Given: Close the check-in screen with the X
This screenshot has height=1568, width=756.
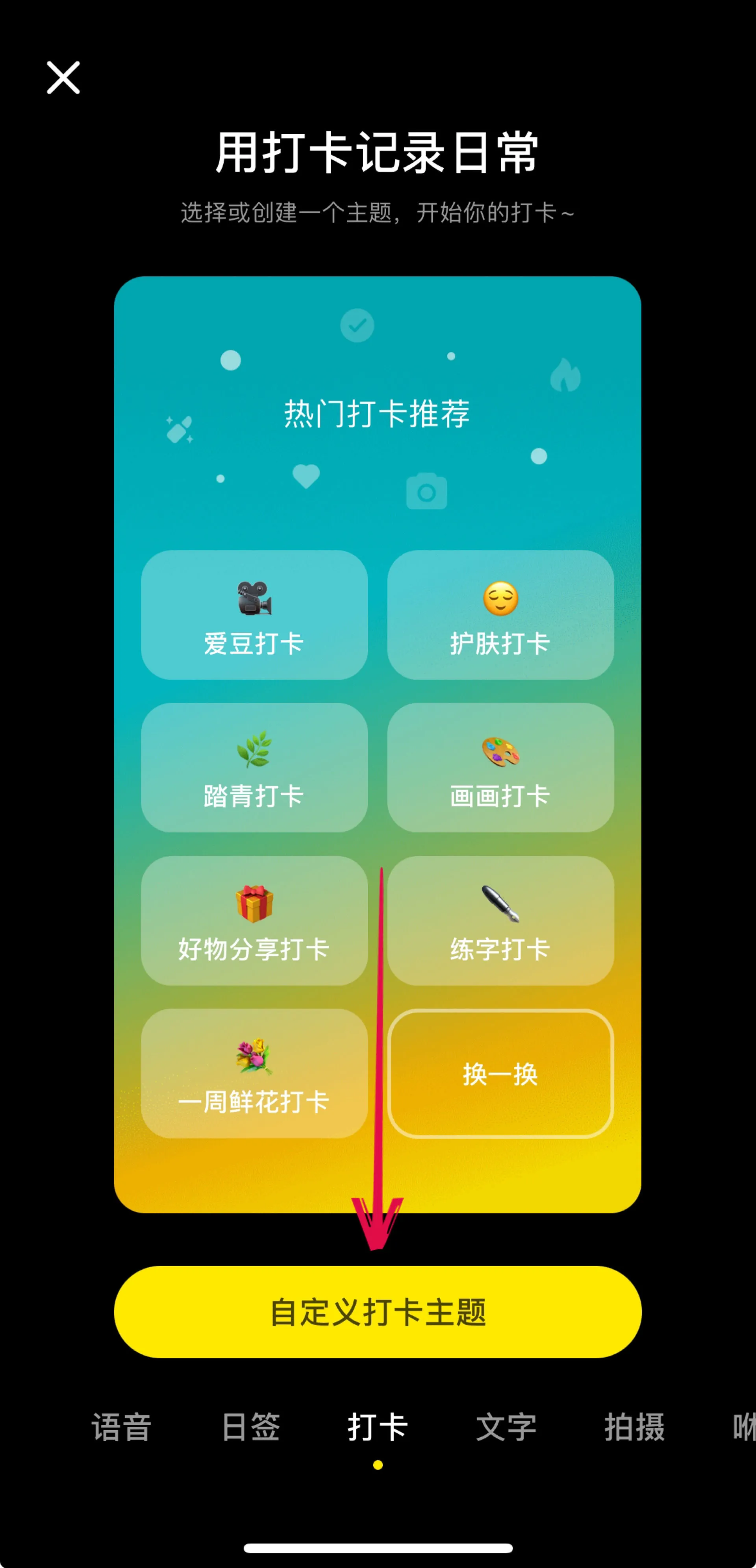Looking at the screenshot, I should (x=63, y=77).
